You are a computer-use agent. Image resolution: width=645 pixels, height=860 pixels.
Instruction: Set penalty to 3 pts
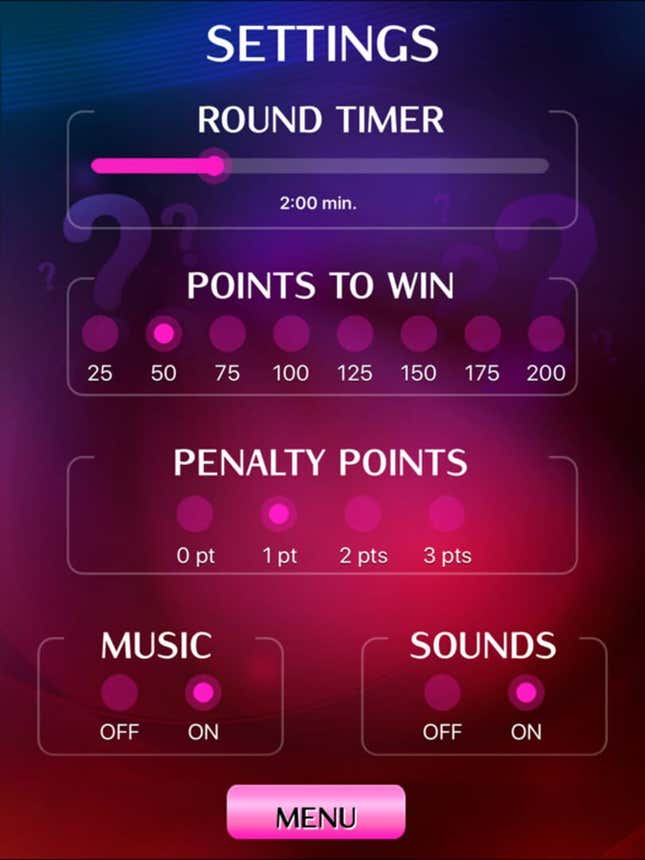[447, 514]
